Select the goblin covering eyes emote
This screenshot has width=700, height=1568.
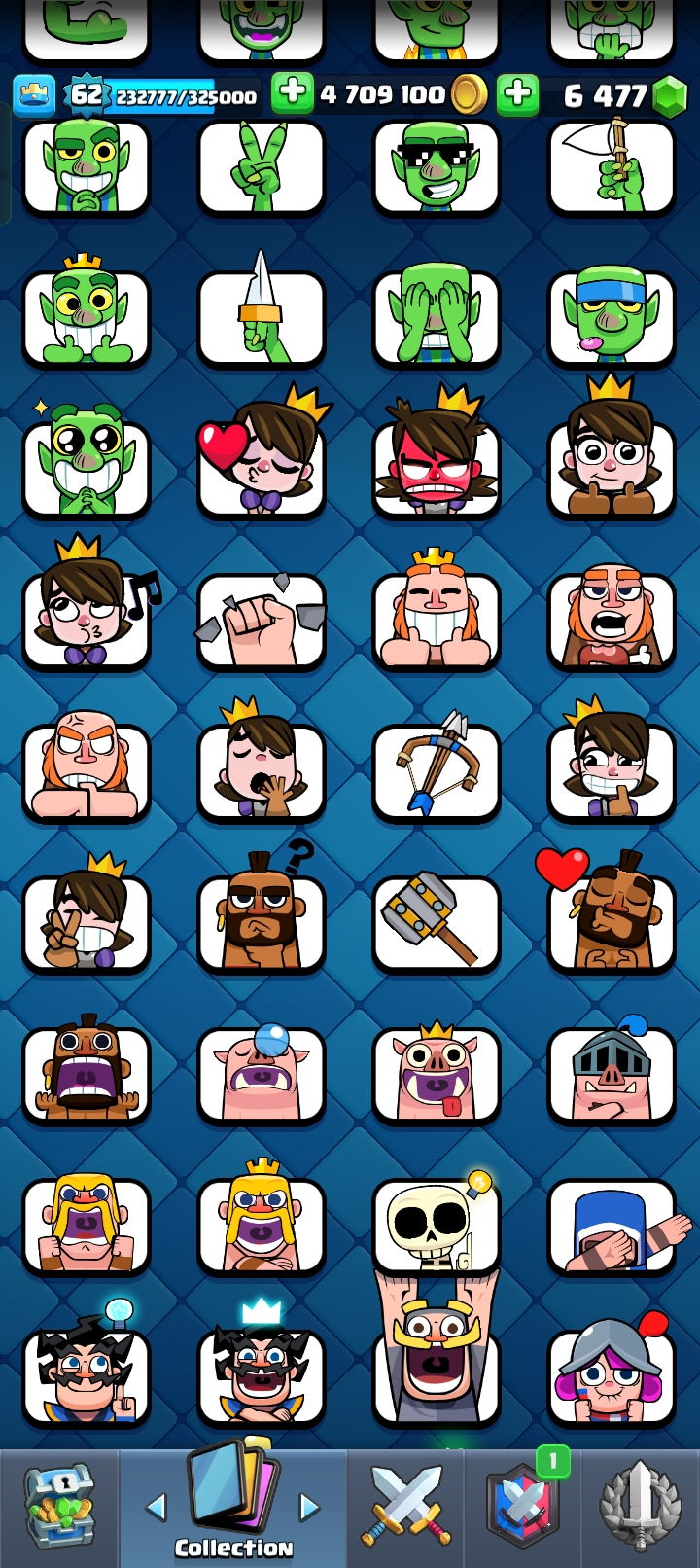[437, 318]
